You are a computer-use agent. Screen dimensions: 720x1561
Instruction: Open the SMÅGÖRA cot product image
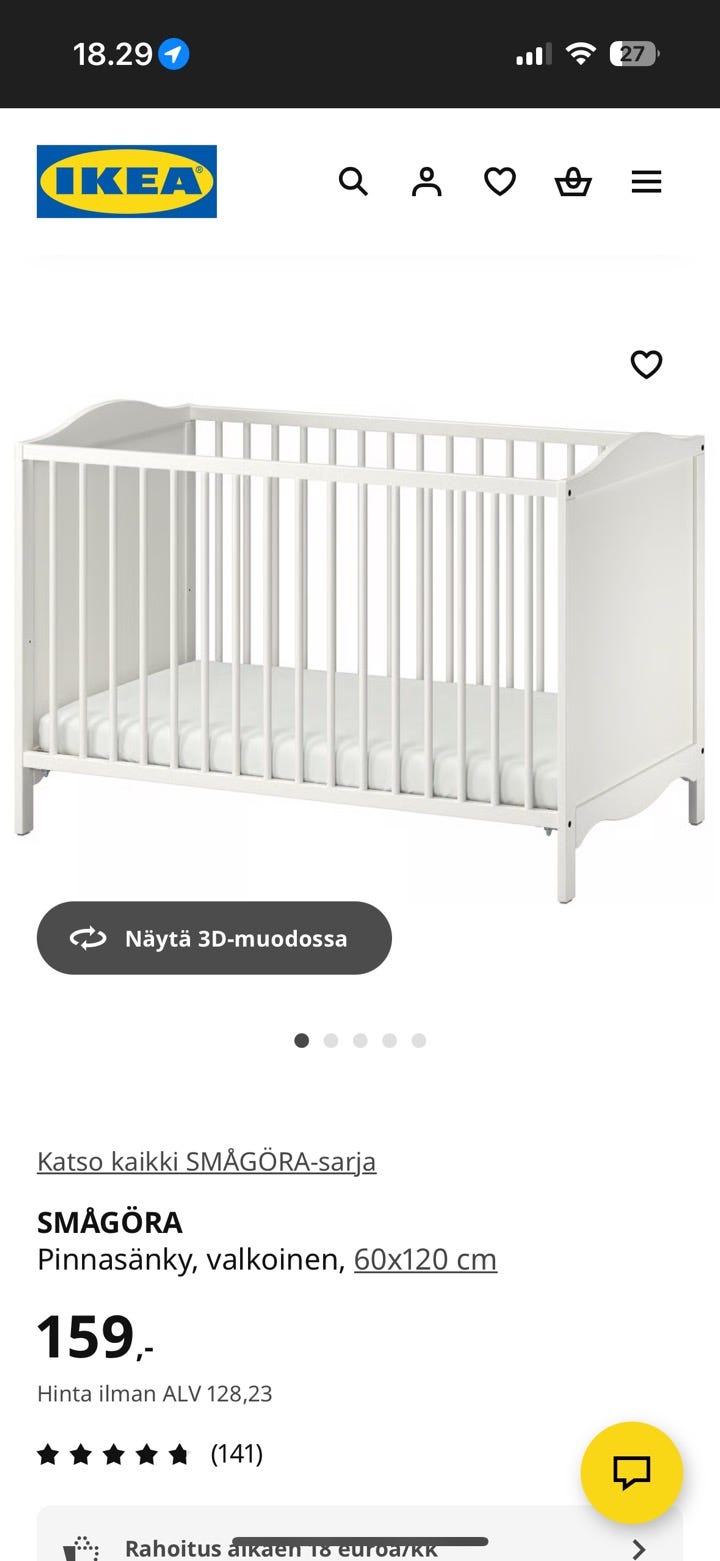pyautogui.click(x=360, y=640)
